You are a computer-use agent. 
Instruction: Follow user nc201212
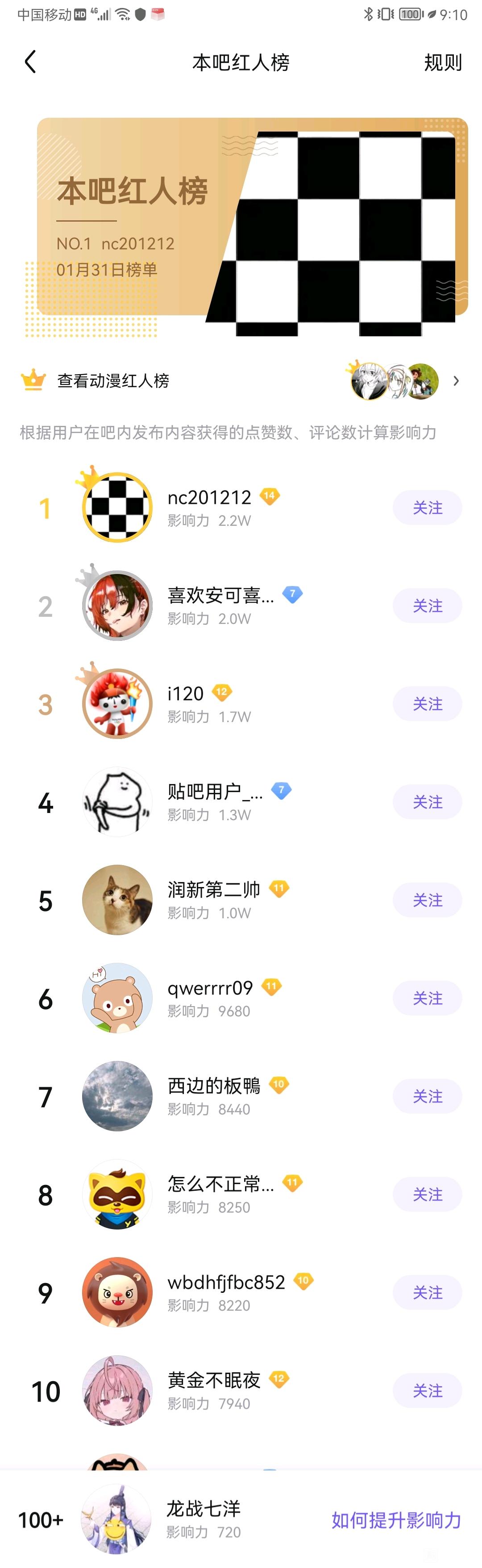427,508
